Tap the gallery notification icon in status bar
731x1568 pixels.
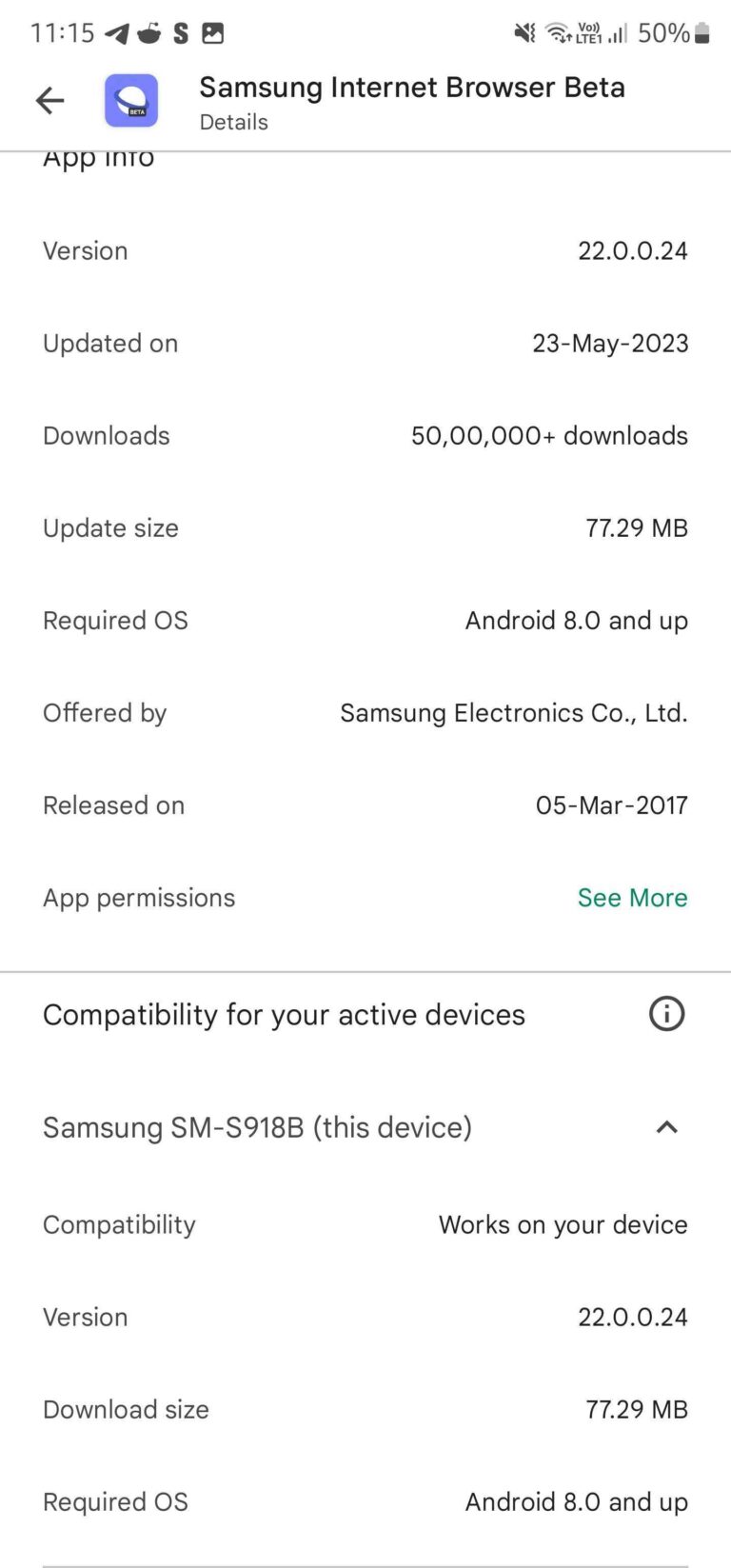coord(213,31)
